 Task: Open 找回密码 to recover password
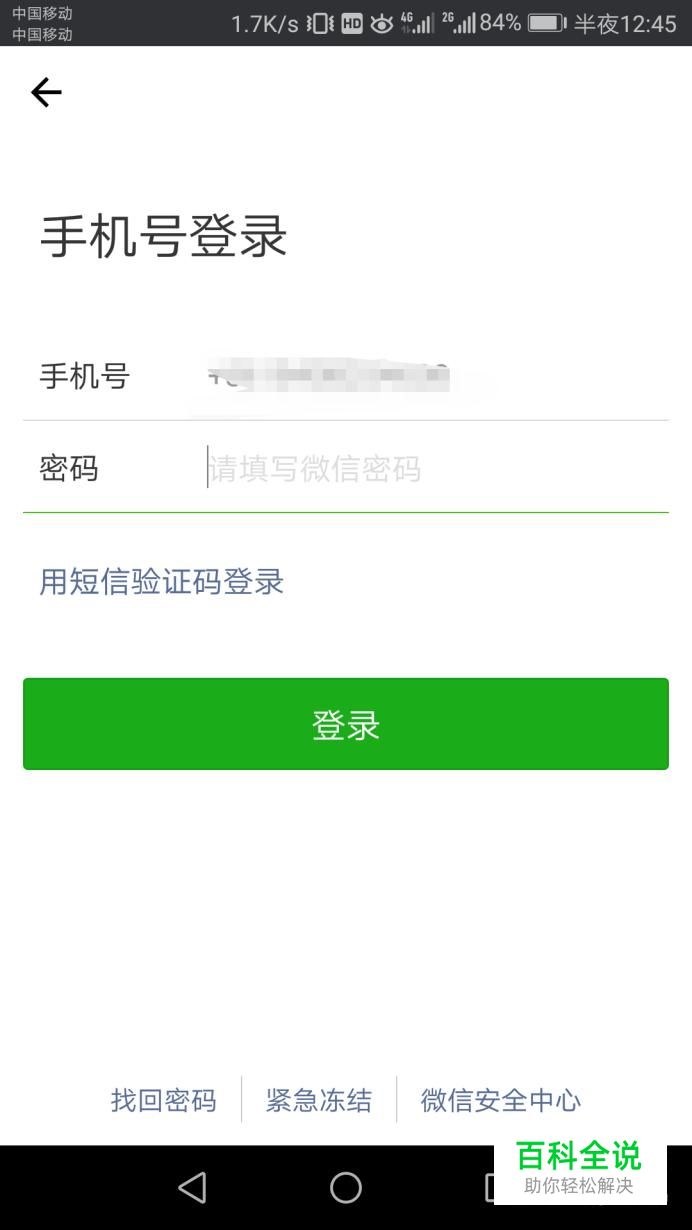pyautogui.click(x=163, y=1101)
